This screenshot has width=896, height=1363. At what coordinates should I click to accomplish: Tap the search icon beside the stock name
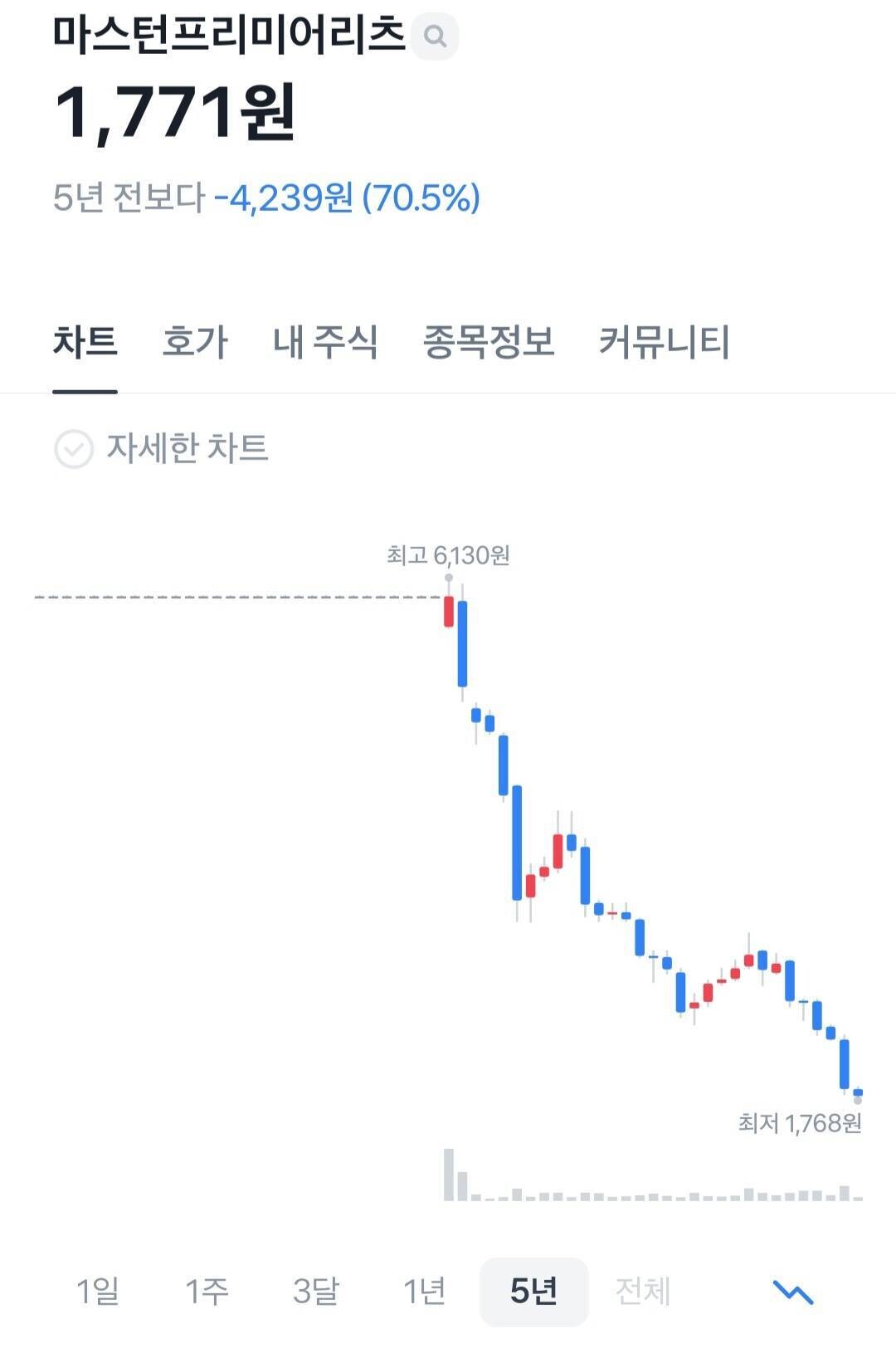435,37
